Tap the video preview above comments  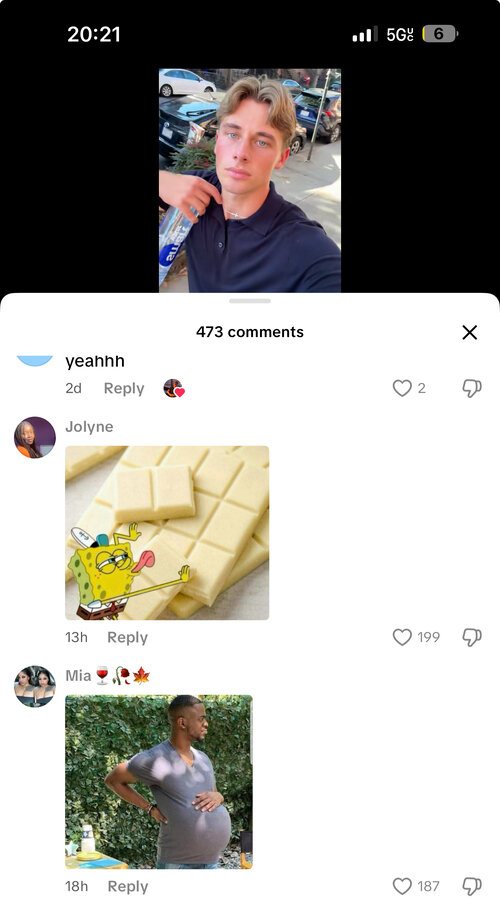tap(250, 180)
